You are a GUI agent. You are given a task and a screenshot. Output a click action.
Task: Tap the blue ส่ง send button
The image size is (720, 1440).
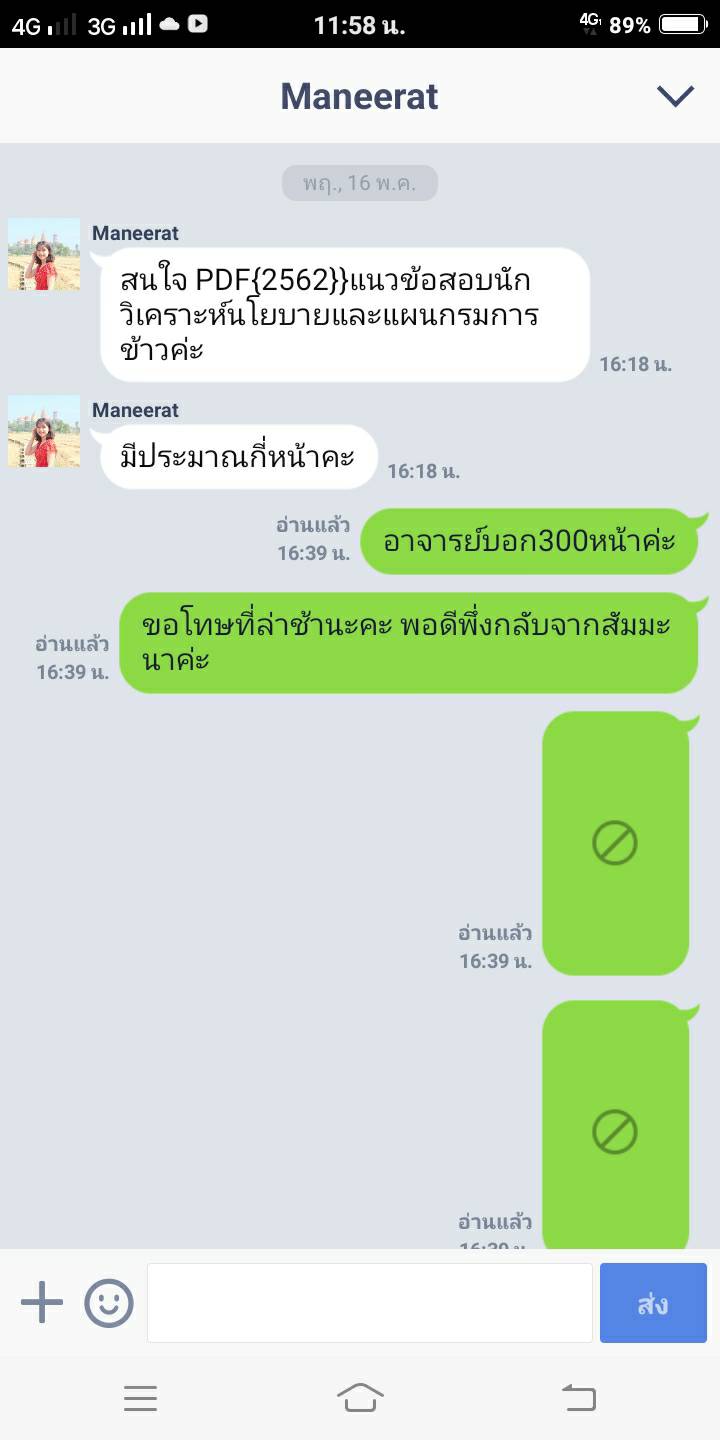click(653, 1303)
